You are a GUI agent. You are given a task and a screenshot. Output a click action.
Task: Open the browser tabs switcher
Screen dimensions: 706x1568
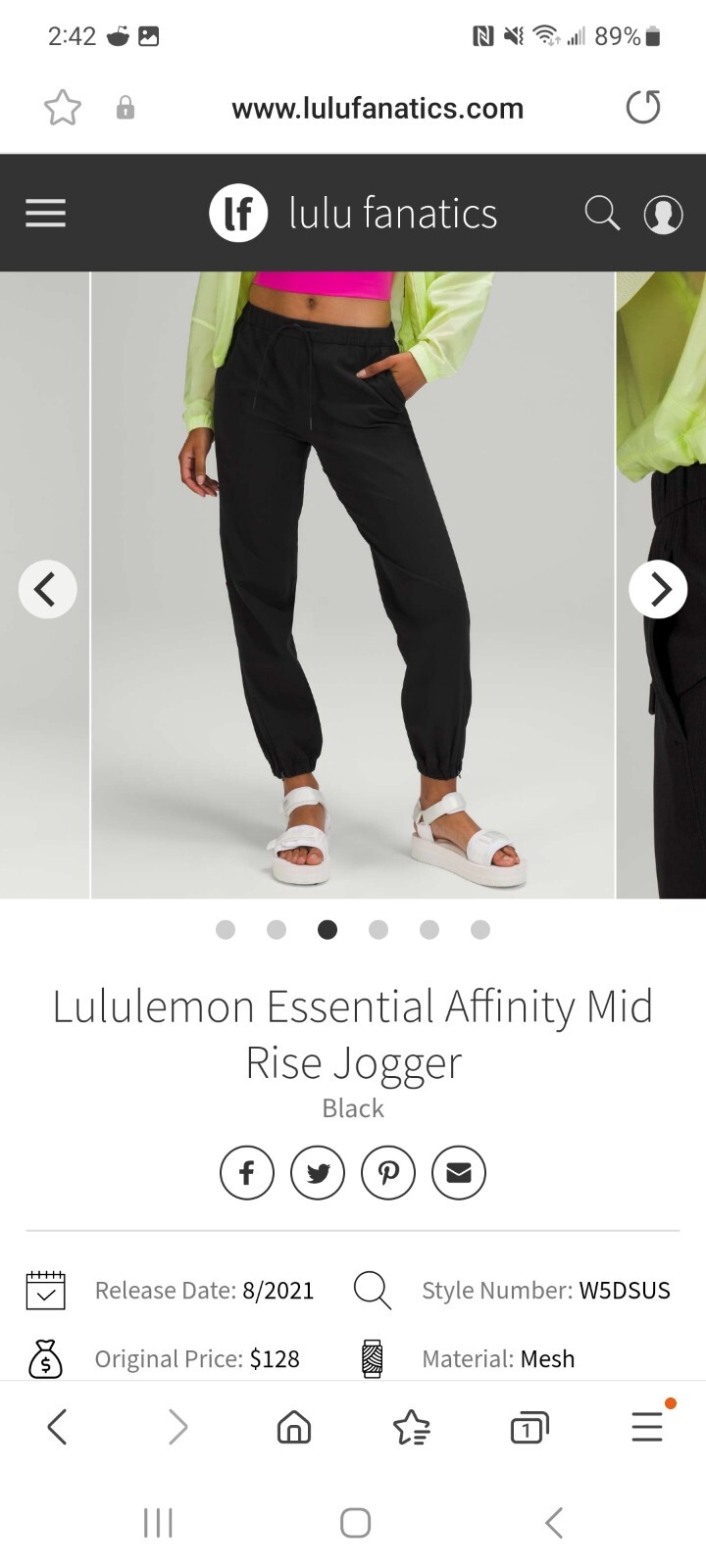point(529,1427)
